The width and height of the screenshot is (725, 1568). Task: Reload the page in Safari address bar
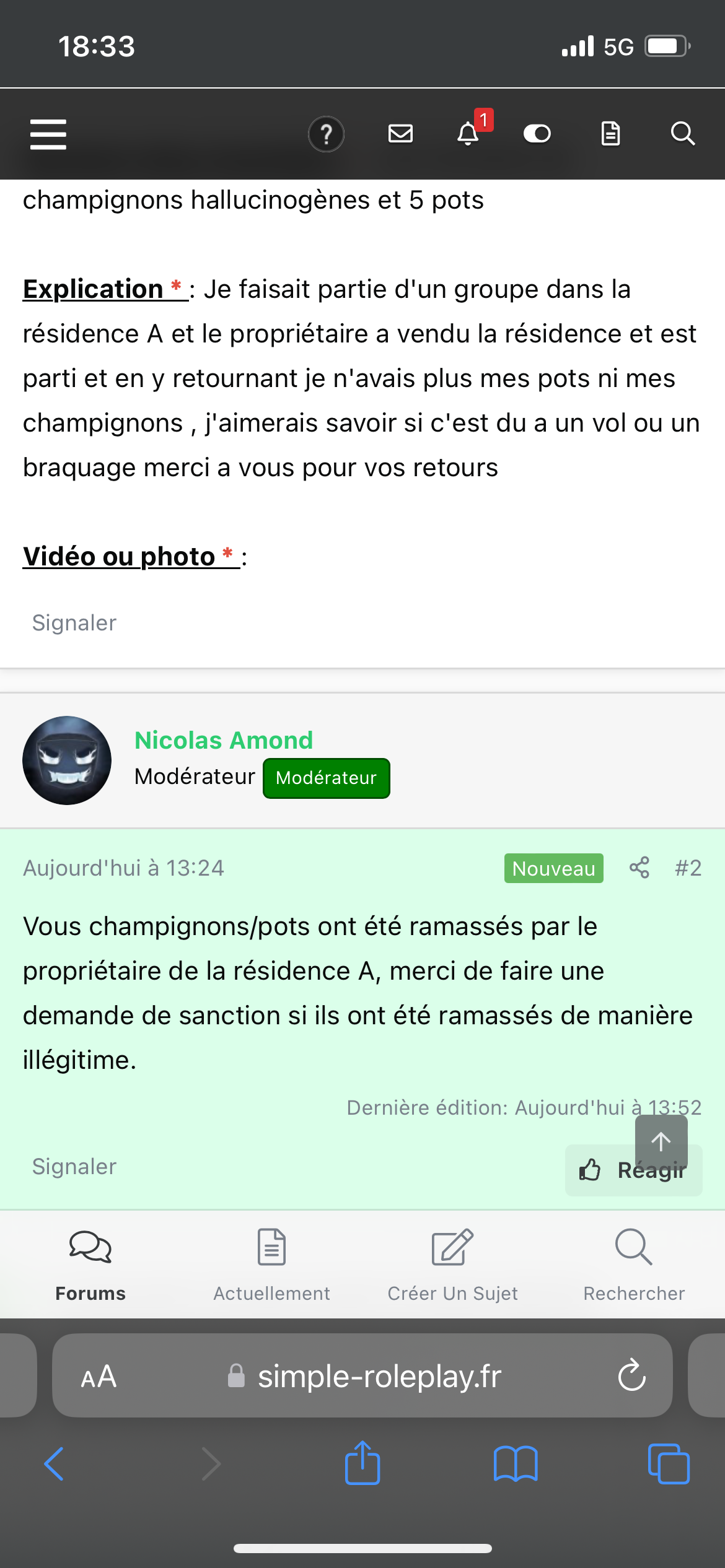(x=632, y=1376)
